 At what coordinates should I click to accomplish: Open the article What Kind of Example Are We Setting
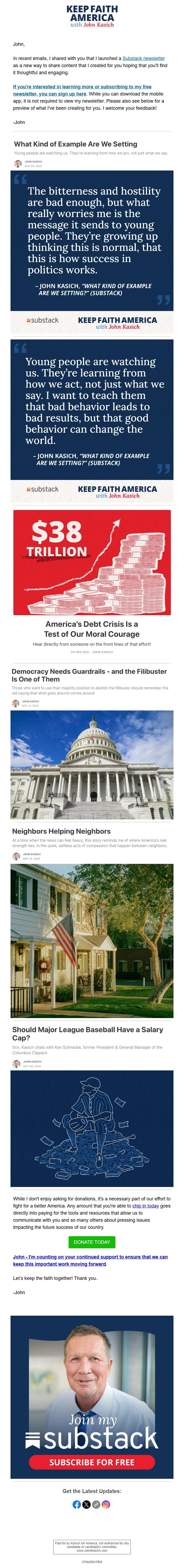[75, 144]
